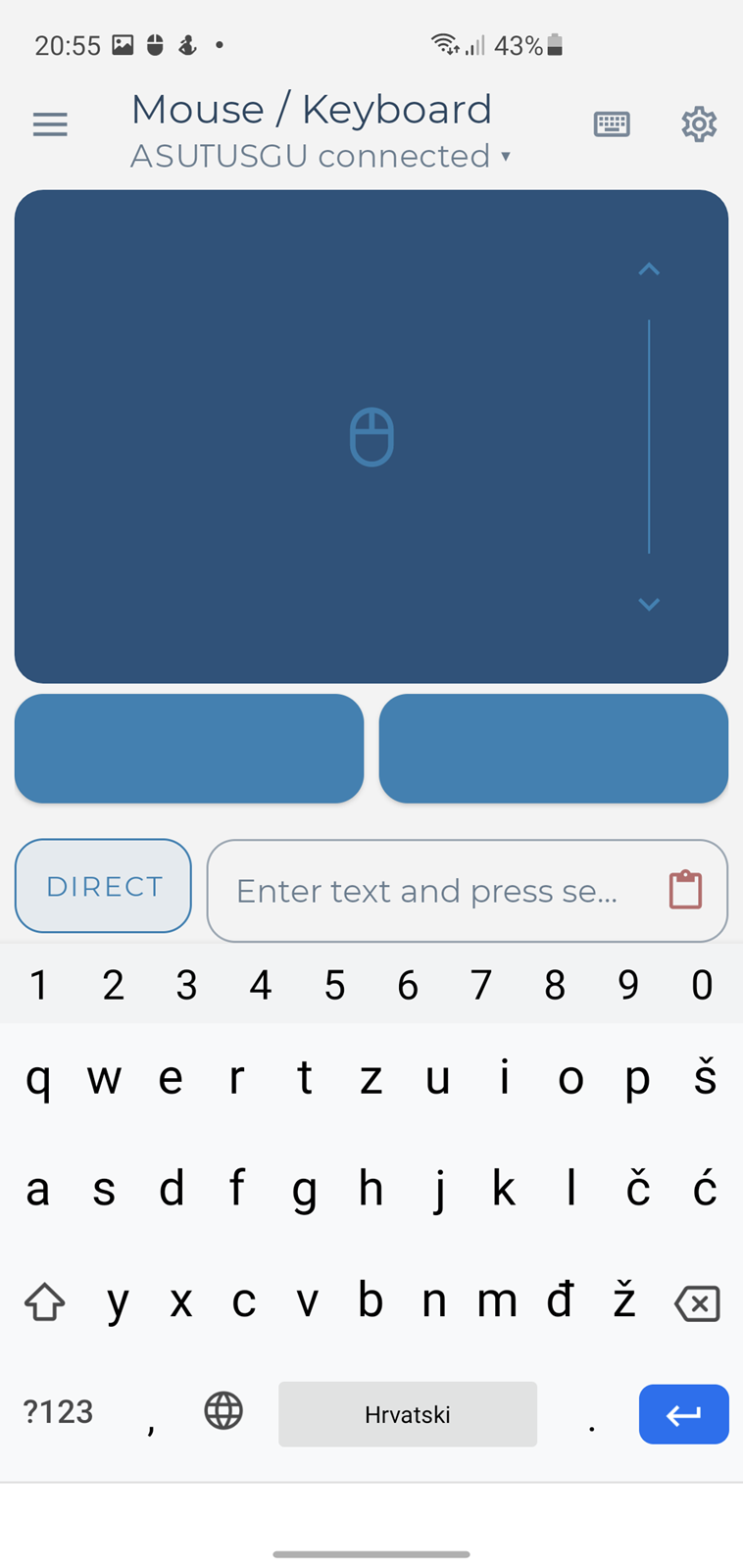This screenshot has height=1568, width=743.
Task: Paste from the clipboard icon
Action: coord(685,890)
